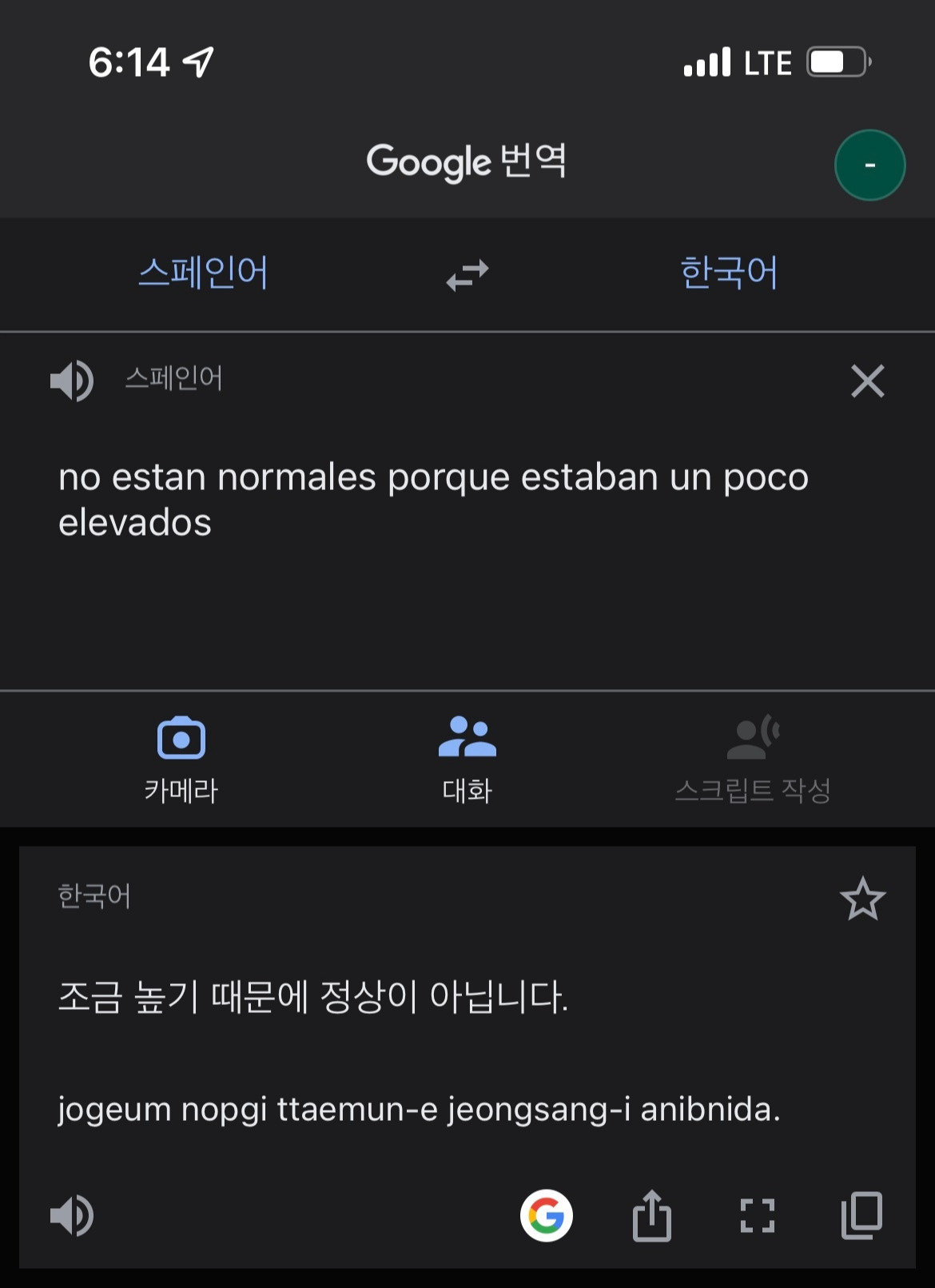Screen dimensions: 935x1288
Task: Open the 대화 (Conversation) mode
Action: pyautogui.click(x=467, y=756)
